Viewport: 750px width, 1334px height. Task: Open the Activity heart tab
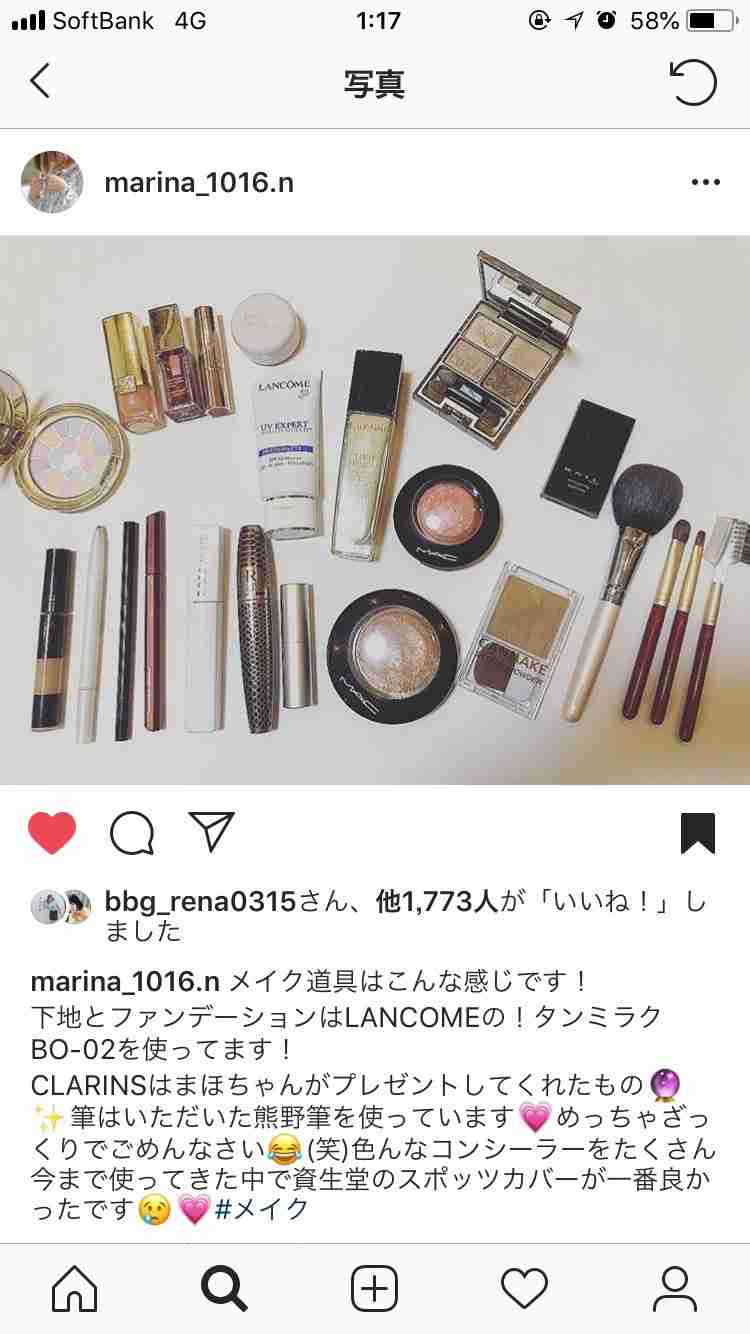[525, 1288]
